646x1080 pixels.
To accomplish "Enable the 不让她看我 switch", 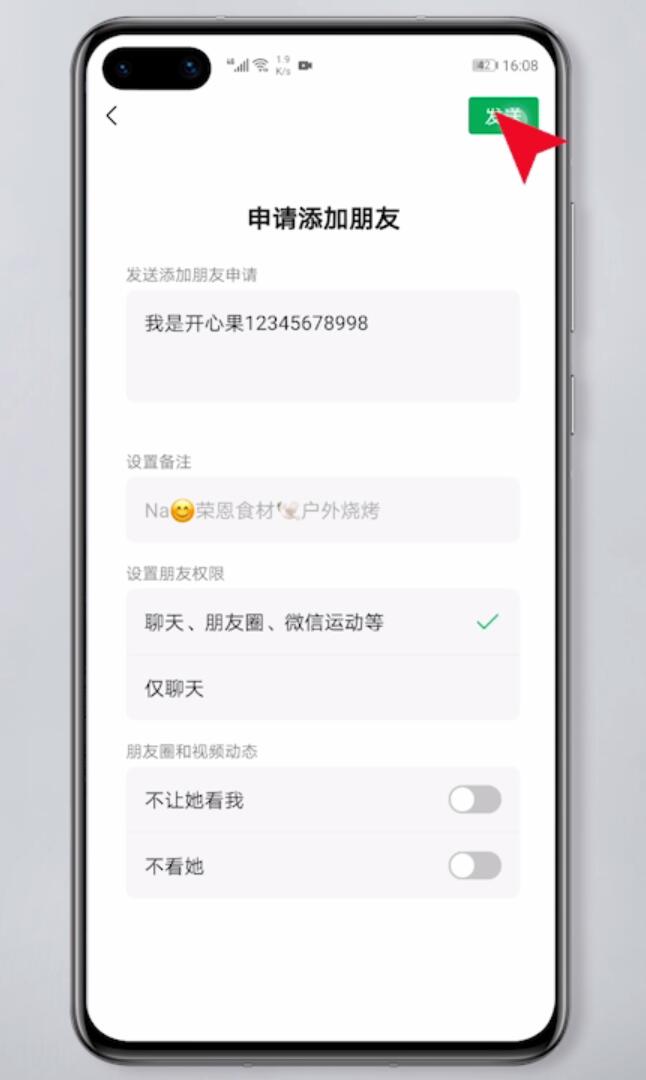I will coord(475,800).
